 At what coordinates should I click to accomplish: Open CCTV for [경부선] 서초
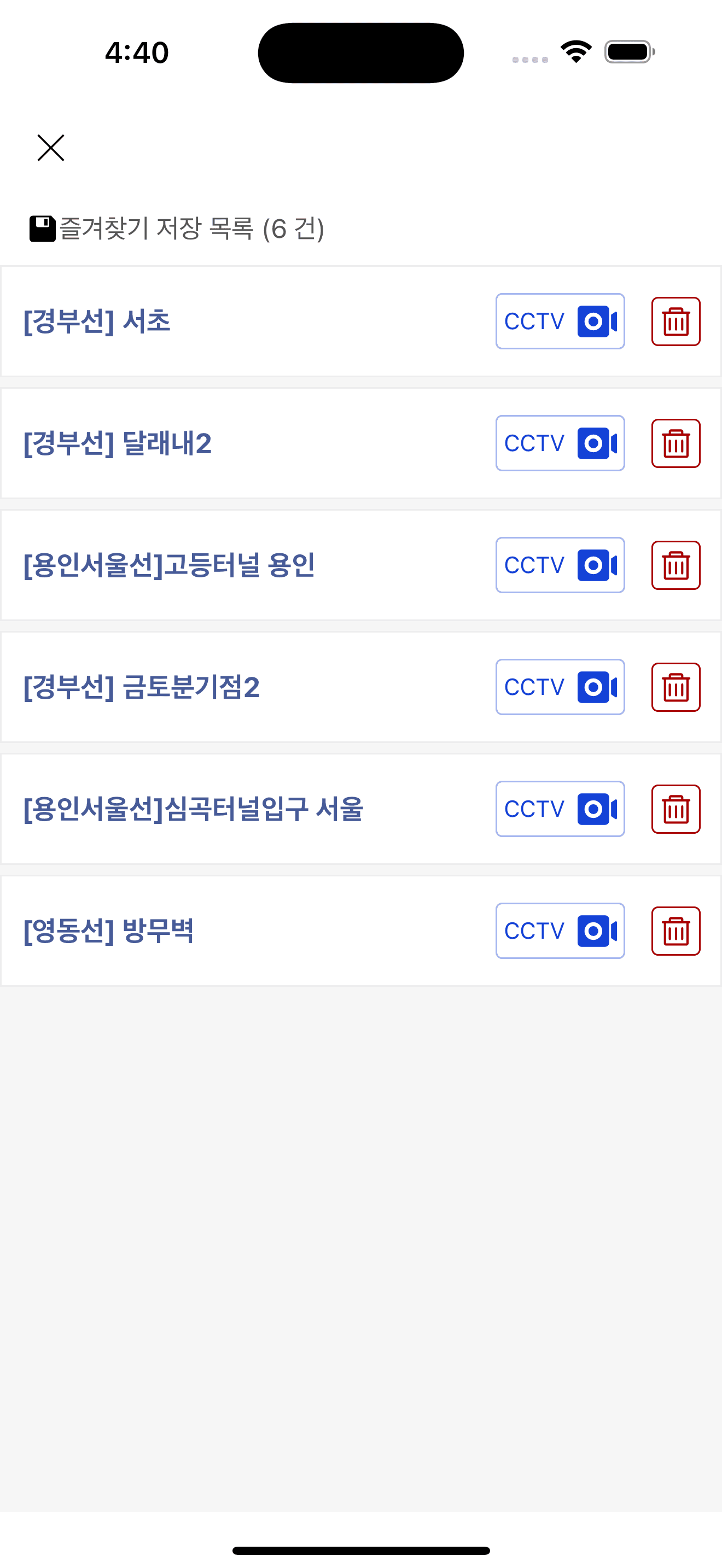[x=560, y=321]
